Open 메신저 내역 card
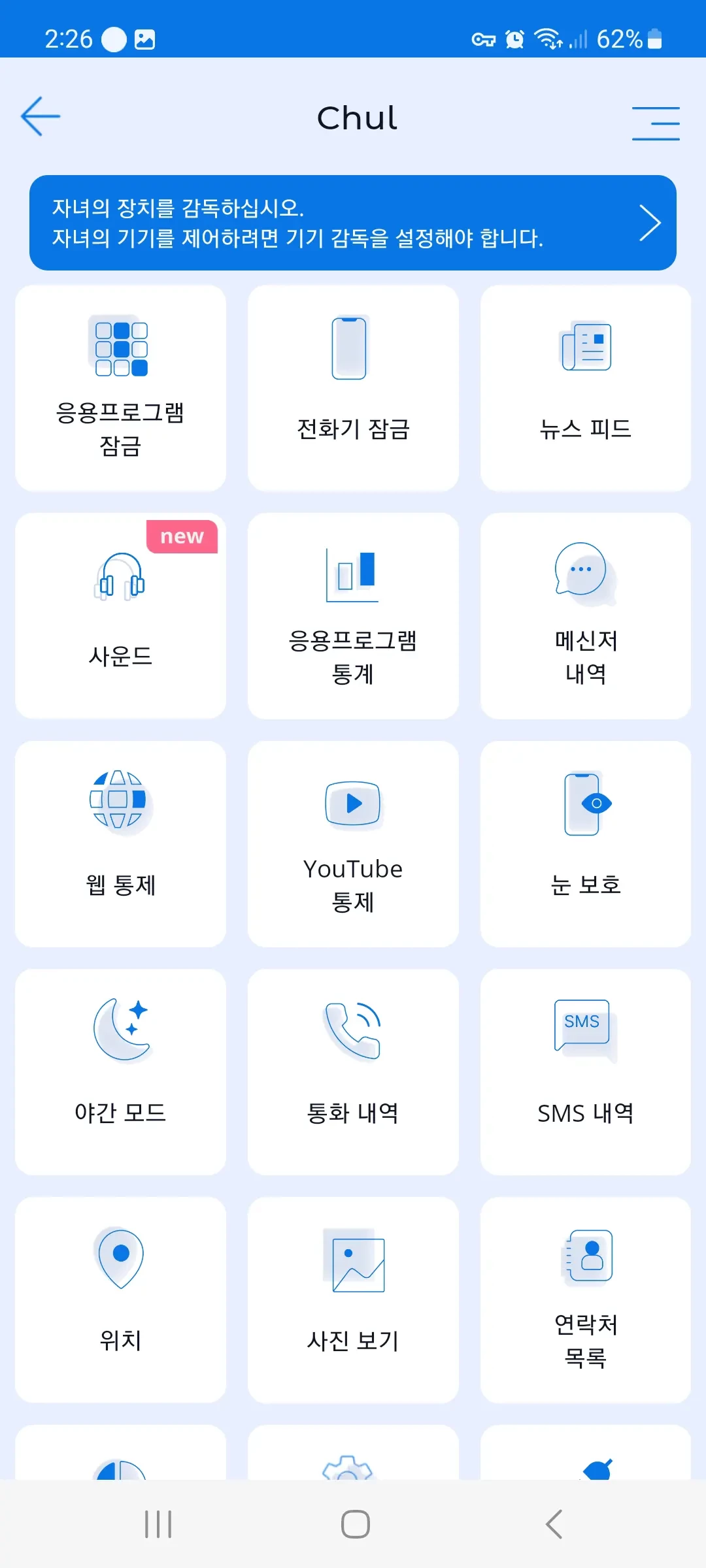The height and width of the screenshot is (1568, 706). pos(586,616)
